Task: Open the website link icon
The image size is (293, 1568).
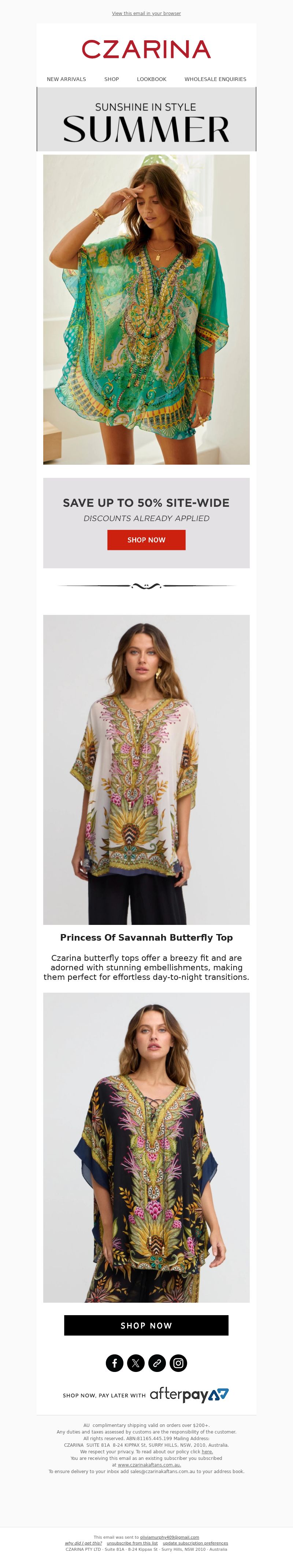Action: pos(157,1363)
